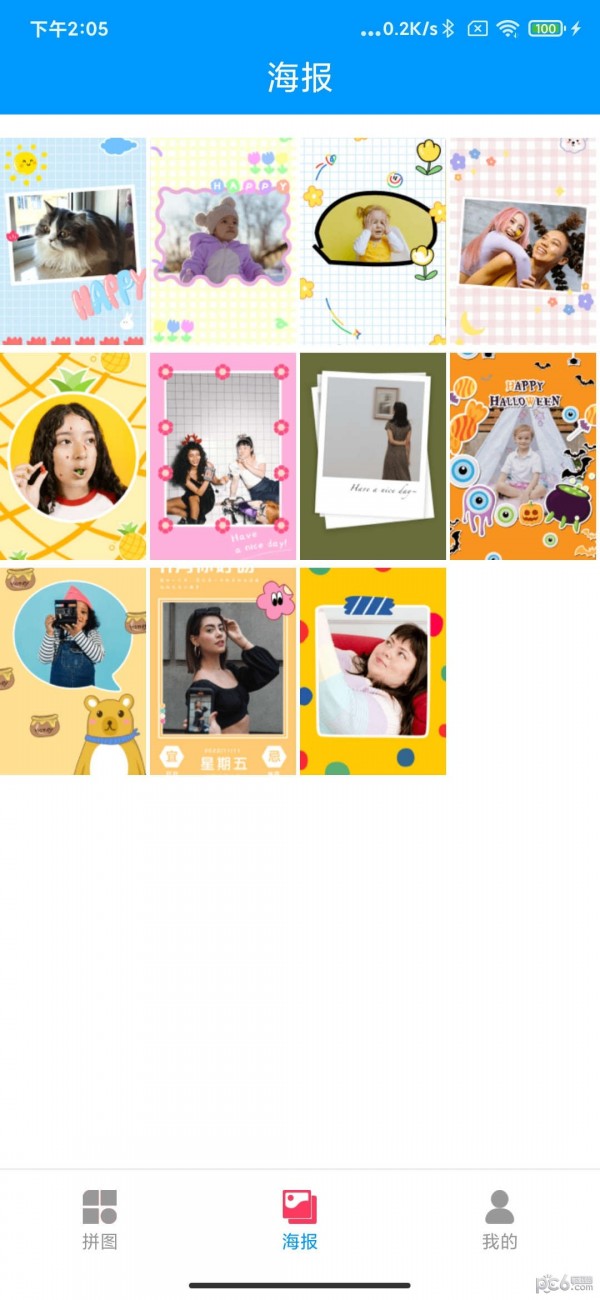Select the pineapple circle frame template
Screen dimensions: 600x1300
73,456
